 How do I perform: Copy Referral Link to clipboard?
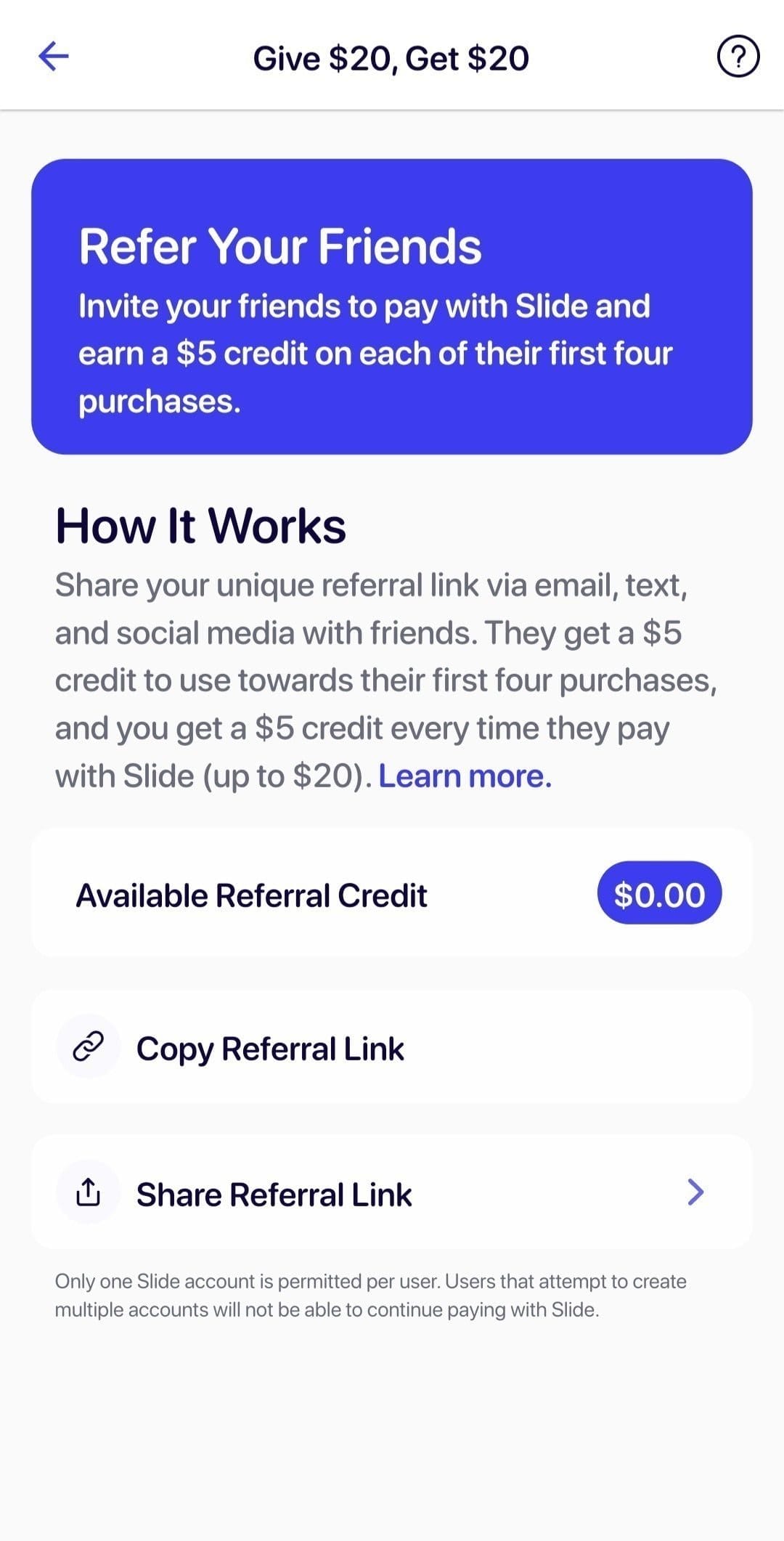point(392,1046)
